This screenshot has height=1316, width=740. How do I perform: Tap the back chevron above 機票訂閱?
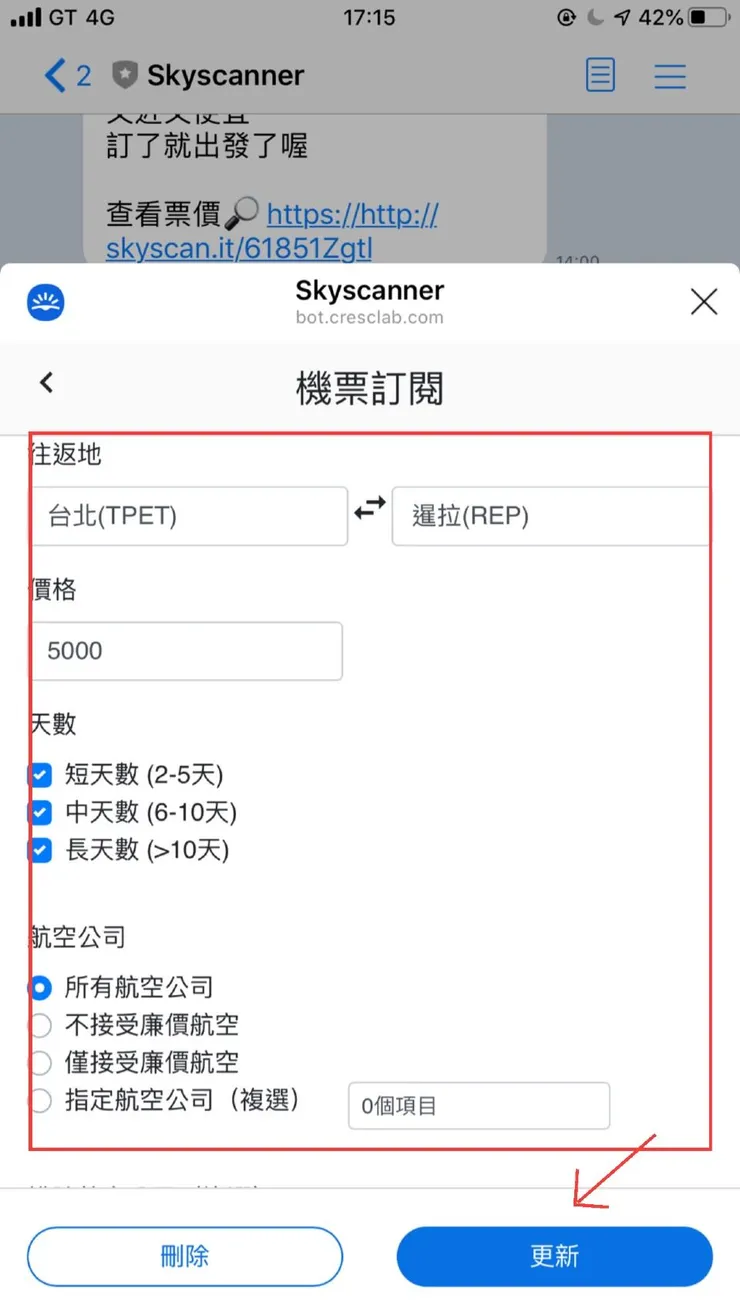coord(46,382)
